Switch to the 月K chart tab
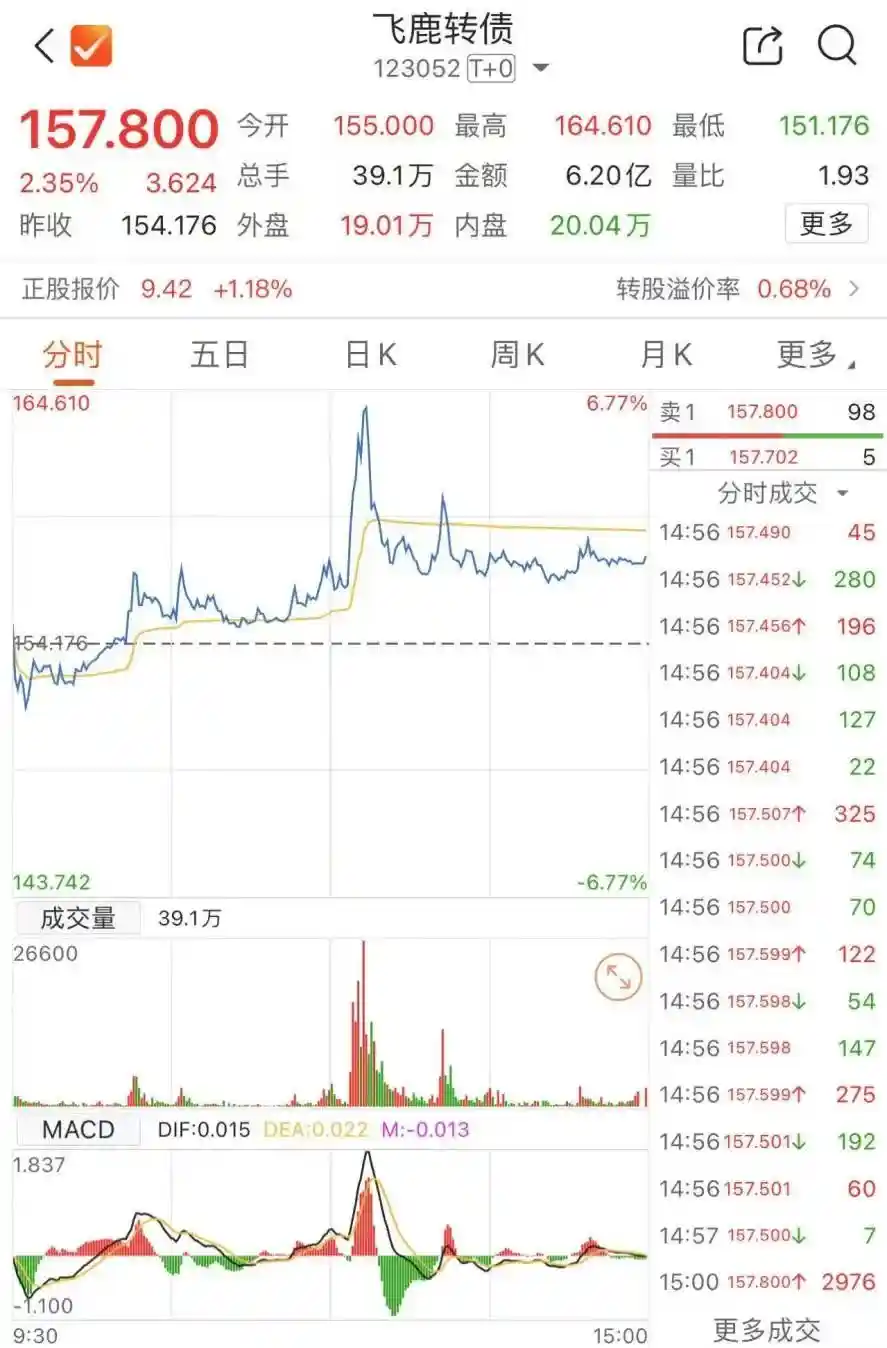 [x=666, y=355]
